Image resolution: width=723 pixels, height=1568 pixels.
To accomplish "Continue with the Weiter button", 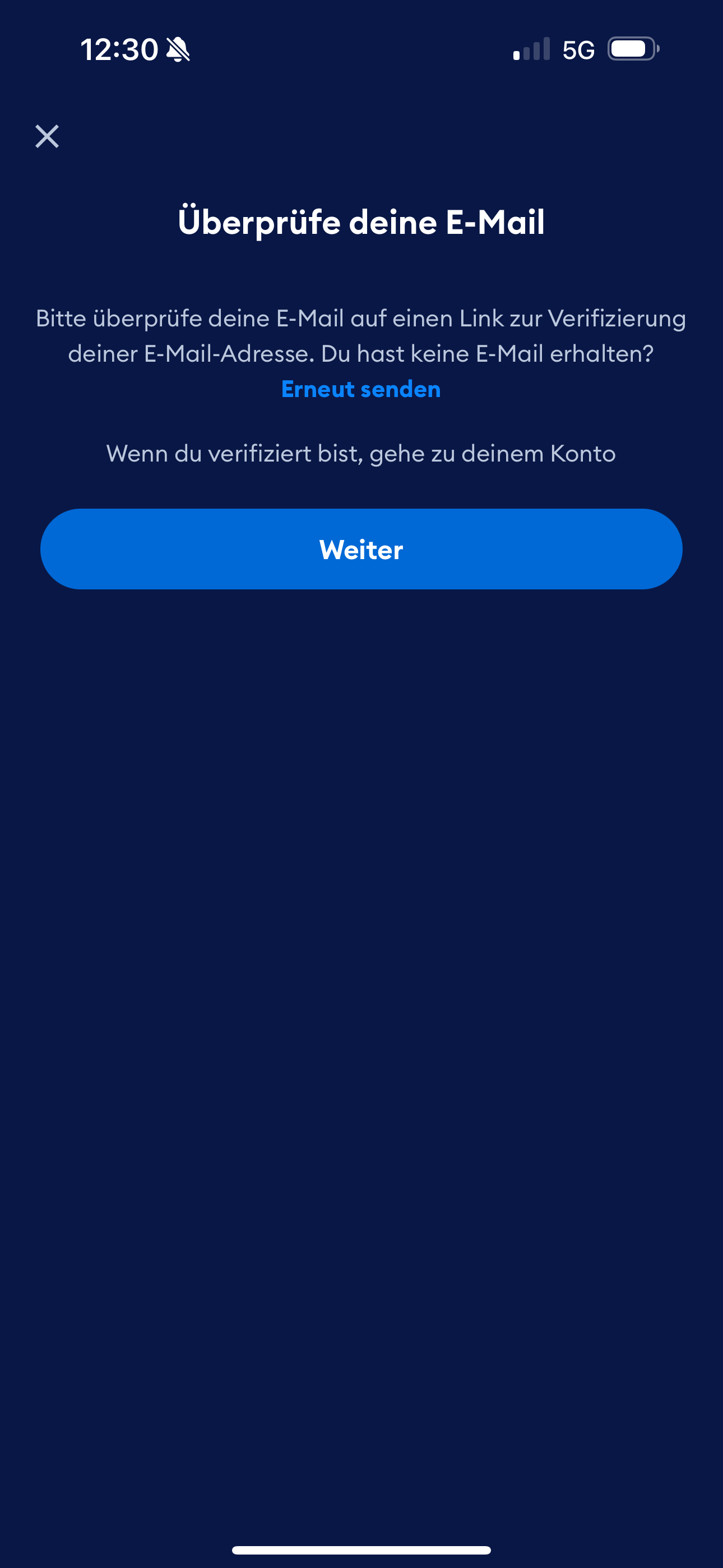I will point(361,549).
